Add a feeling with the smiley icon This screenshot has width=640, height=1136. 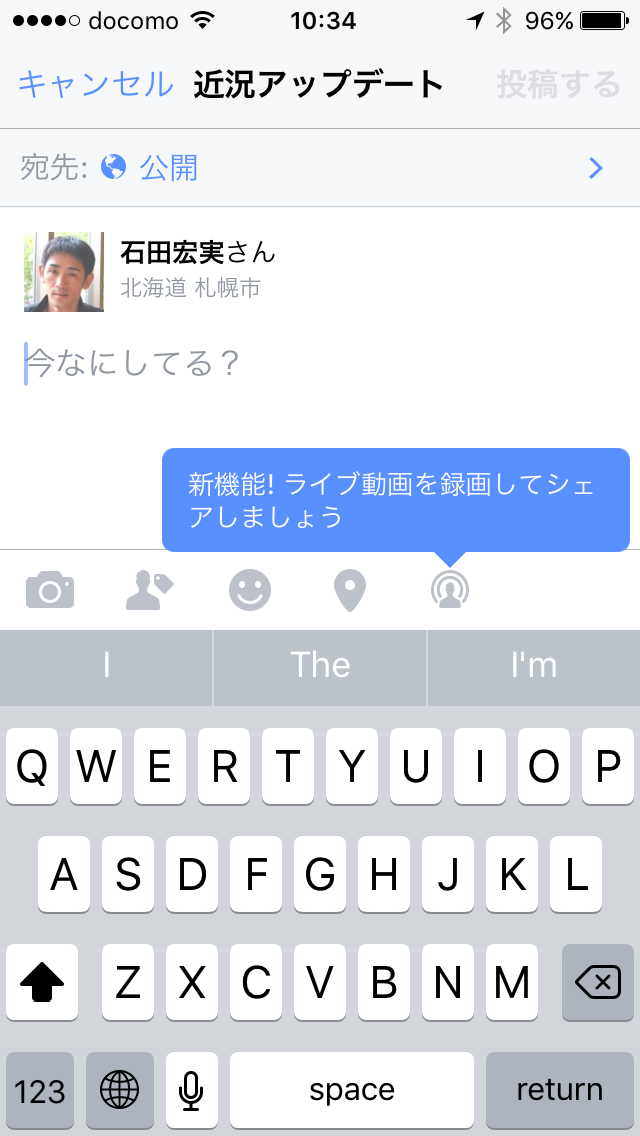coord(250,591)
